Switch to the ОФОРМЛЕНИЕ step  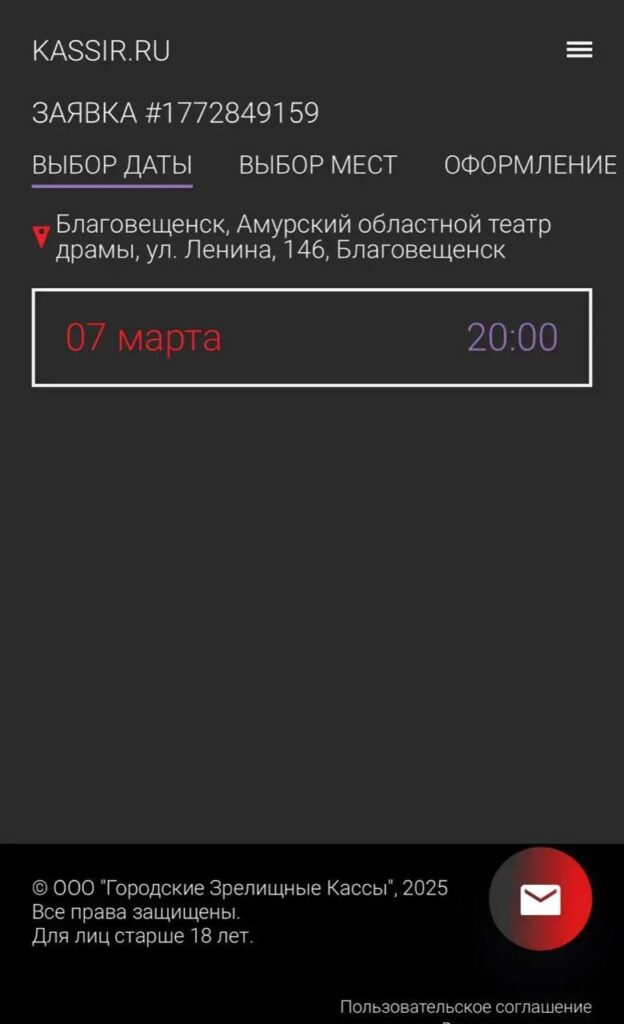point(530,165)
